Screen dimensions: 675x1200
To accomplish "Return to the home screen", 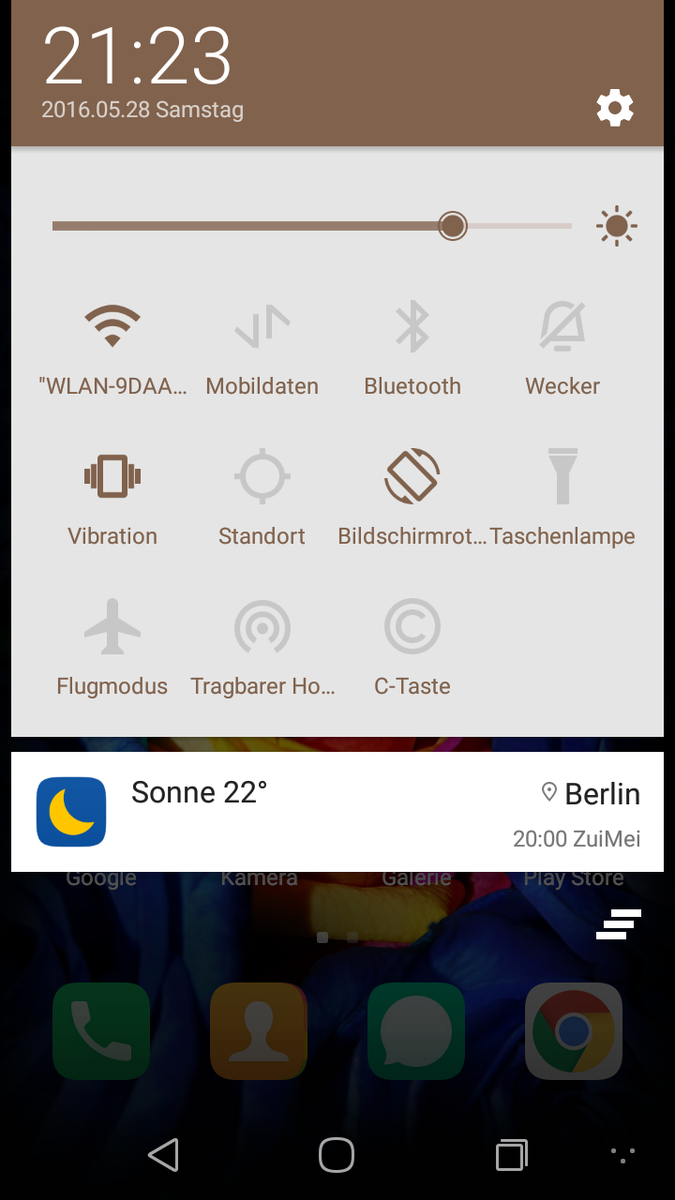I will 337,1155.
